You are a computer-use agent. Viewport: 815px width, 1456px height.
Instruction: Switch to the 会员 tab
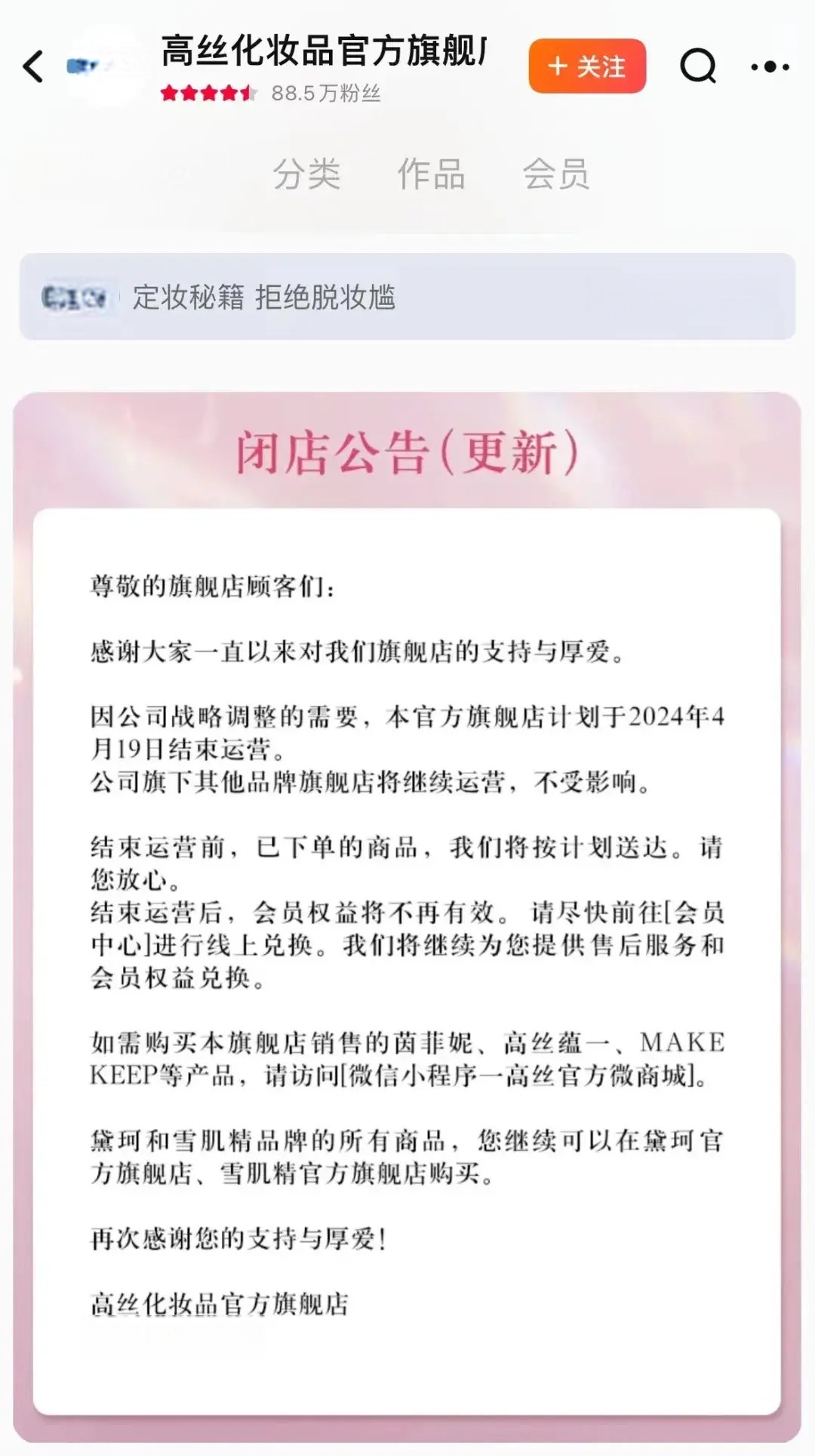pos(556,174)
